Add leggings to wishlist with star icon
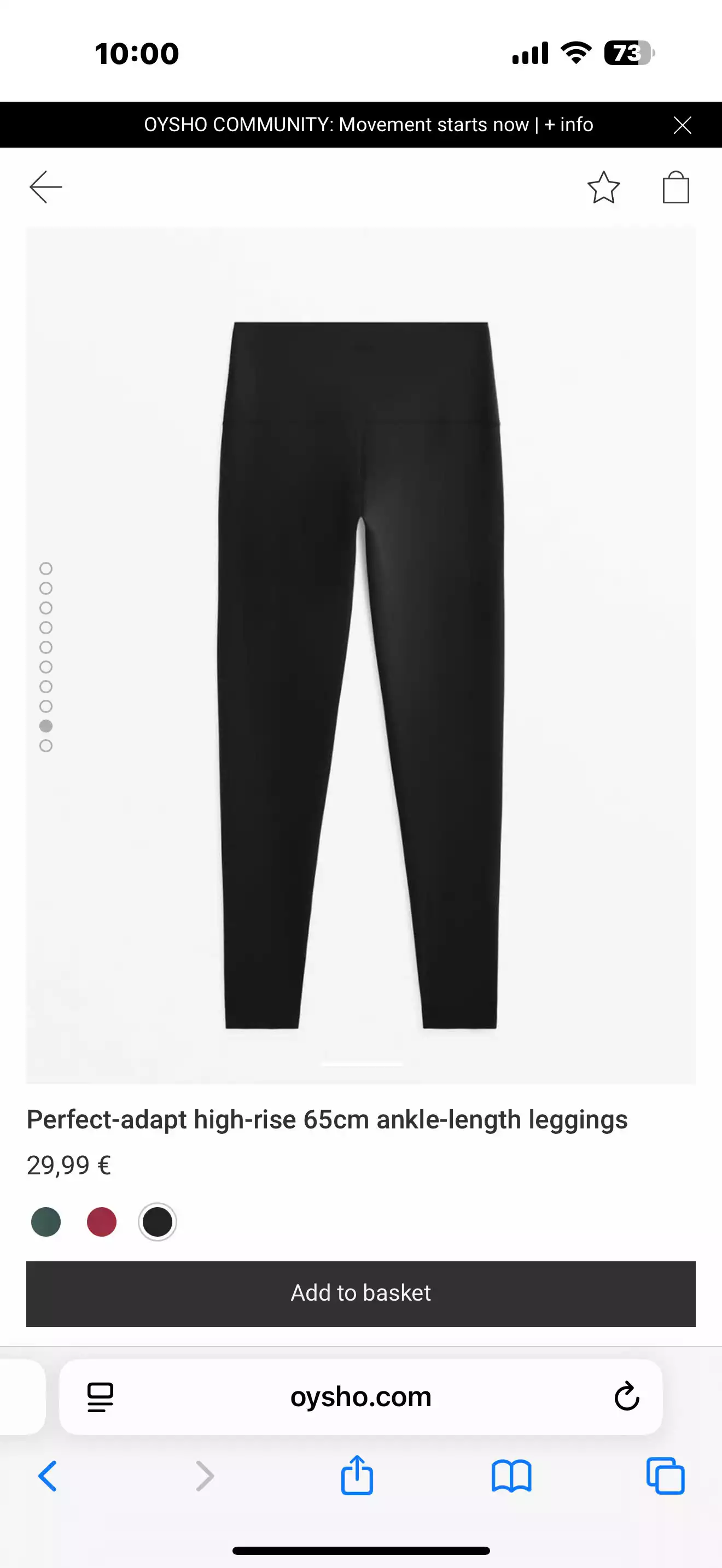722x1568 pixels. pos(603,187)
